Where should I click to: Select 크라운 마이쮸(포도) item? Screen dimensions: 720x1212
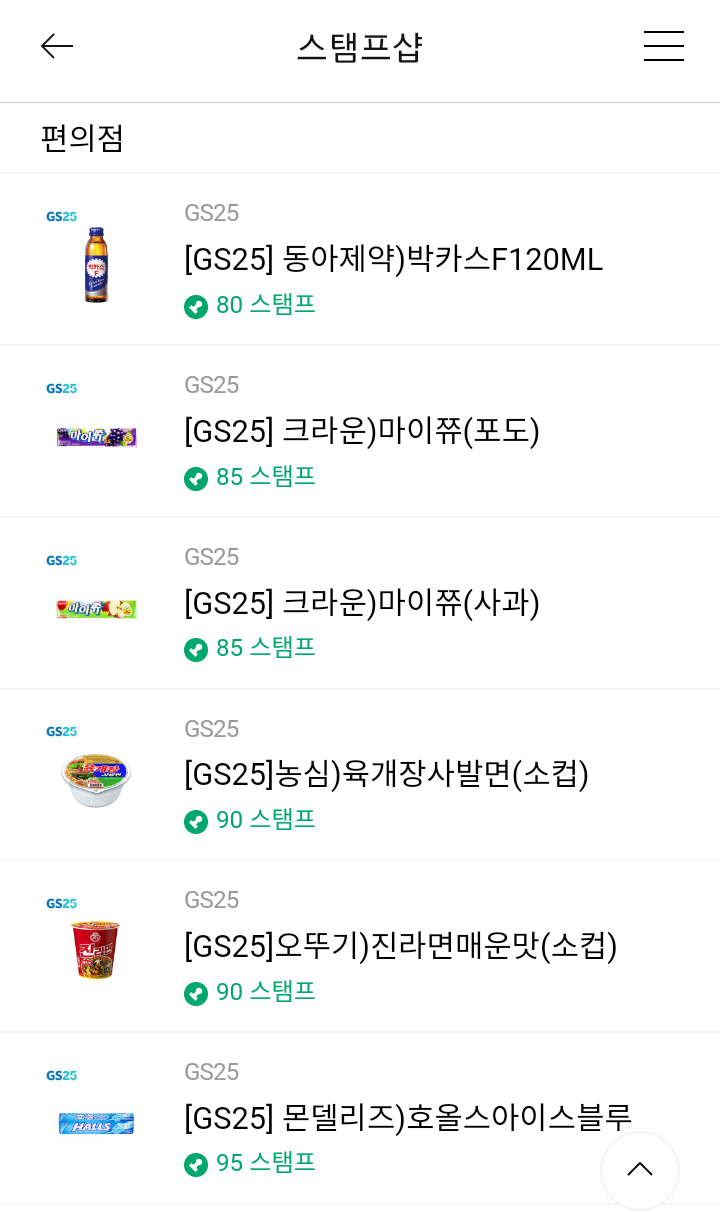click(x=362, y=432)
